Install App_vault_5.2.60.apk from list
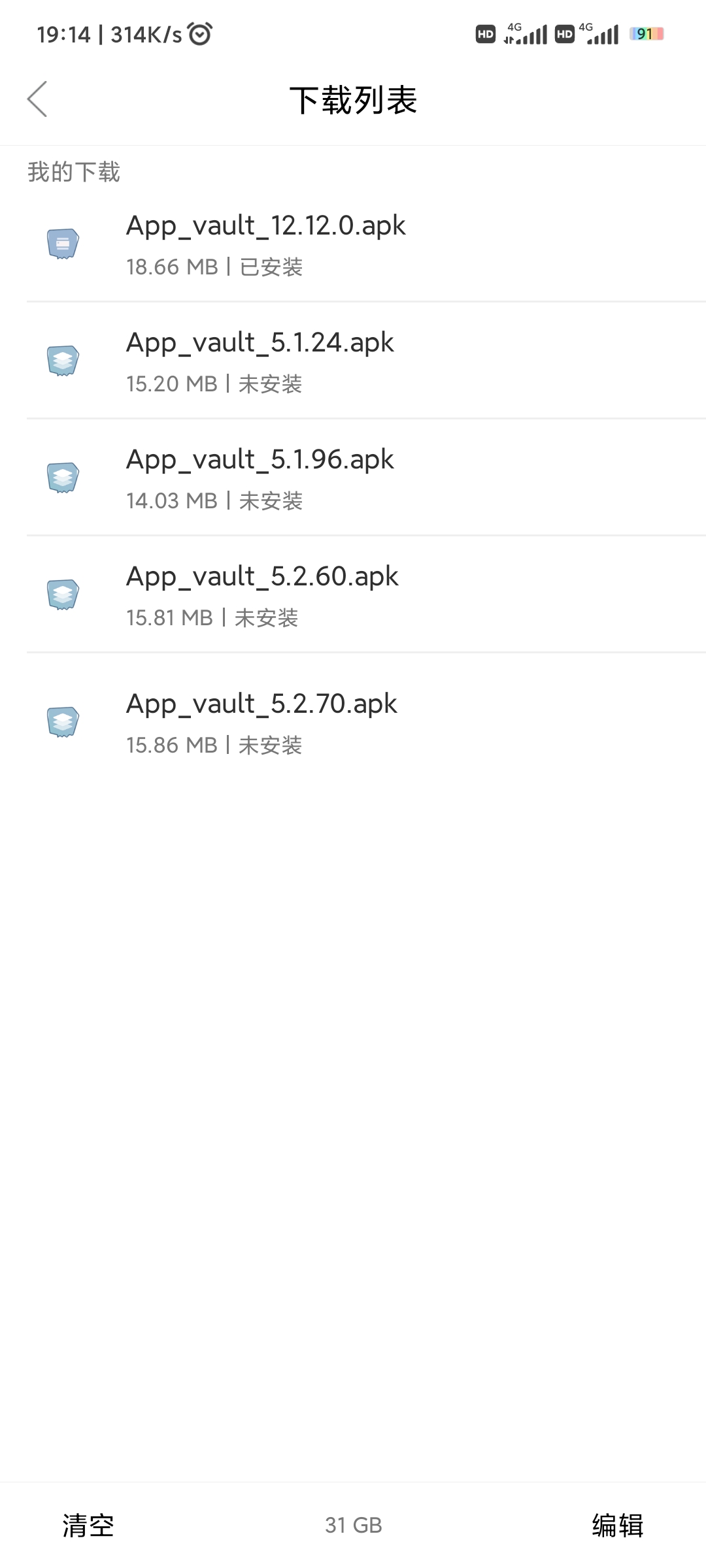The height and width of the screenshot is (1568, 706). (353, 595)
